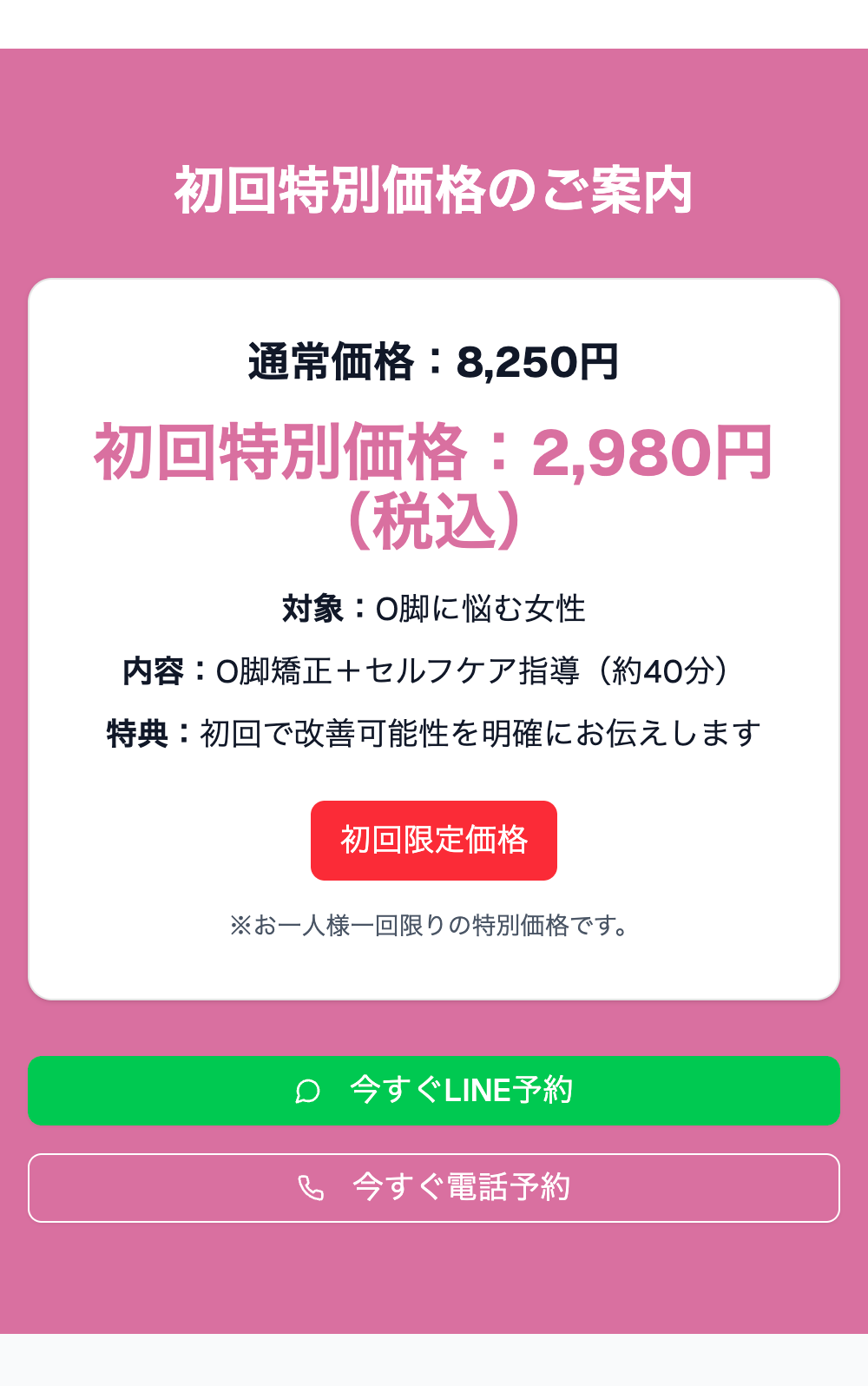Viewport: 868px width, 1386px height.
Task: Click the 初回特別価格のご案内 heading
Action: pos(434,185)
